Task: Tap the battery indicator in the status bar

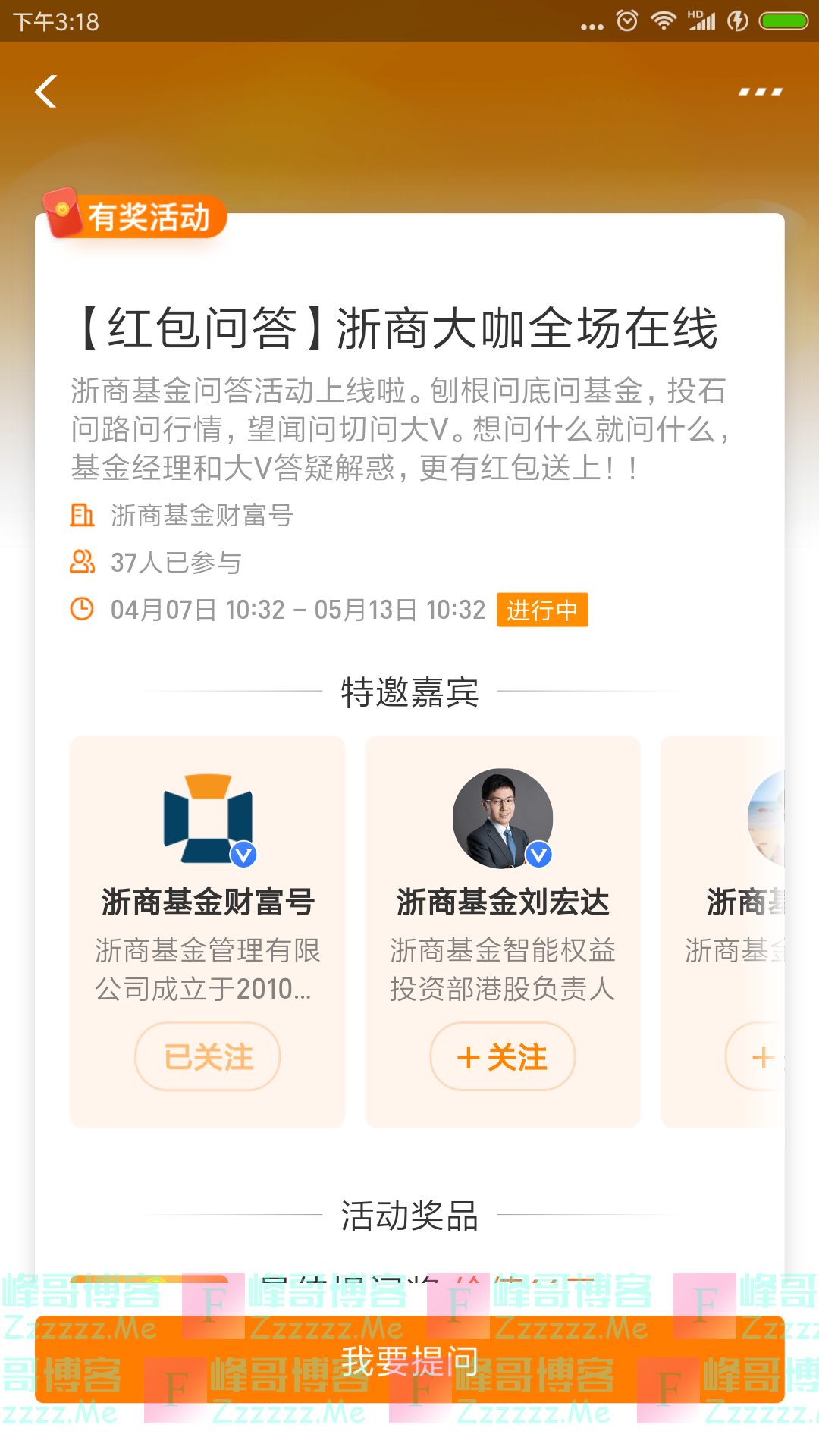Action: (771, 22)
